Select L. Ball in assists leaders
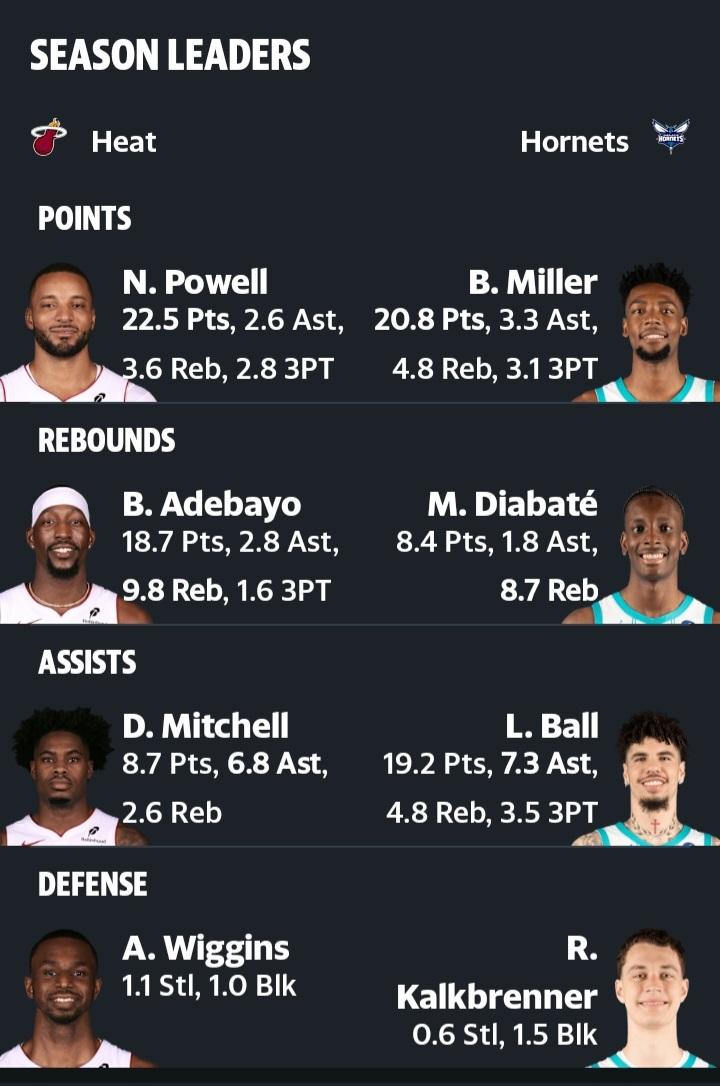This screenshot has width=720, height=1086. click(x=552, y=726)
